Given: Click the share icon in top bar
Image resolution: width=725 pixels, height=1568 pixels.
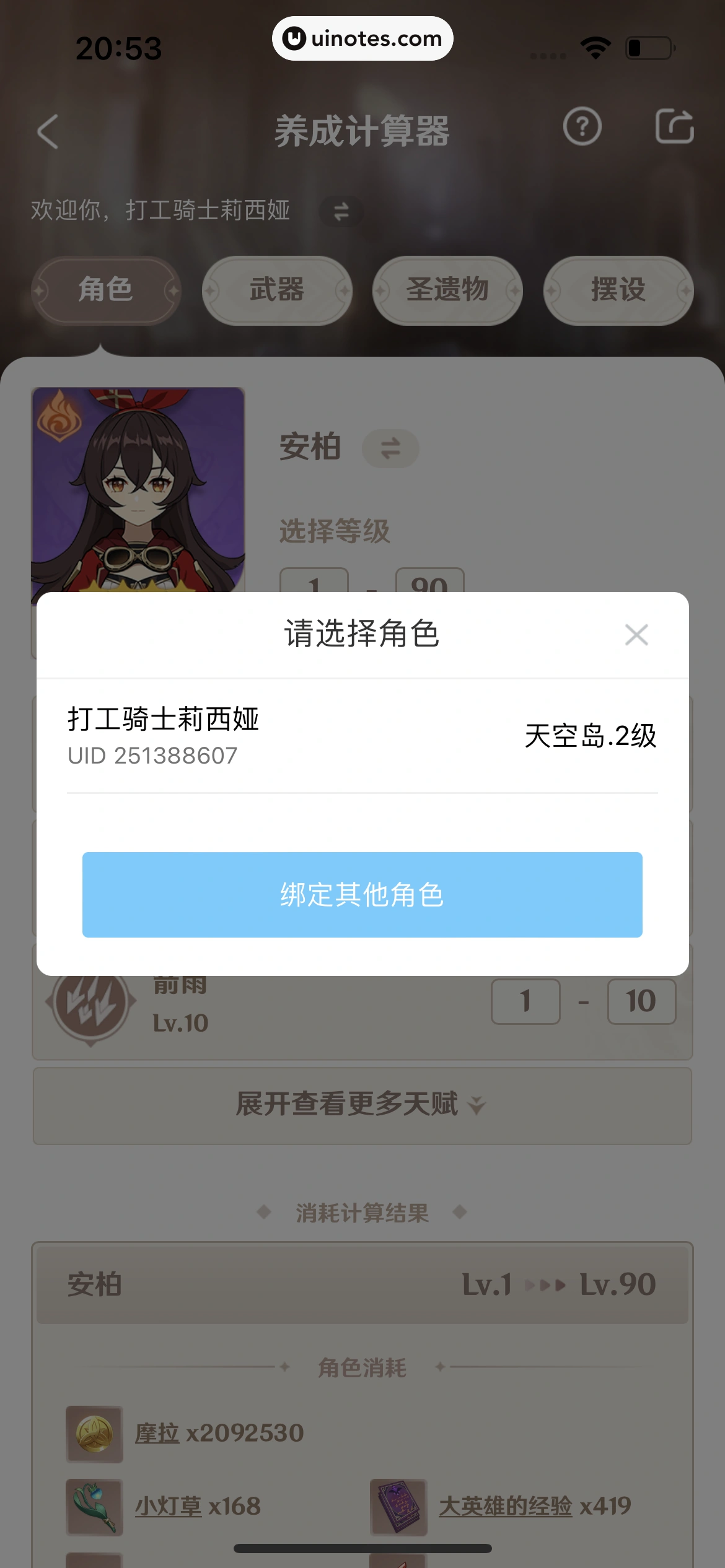Looking at the screenshot, I should [675, 126].
